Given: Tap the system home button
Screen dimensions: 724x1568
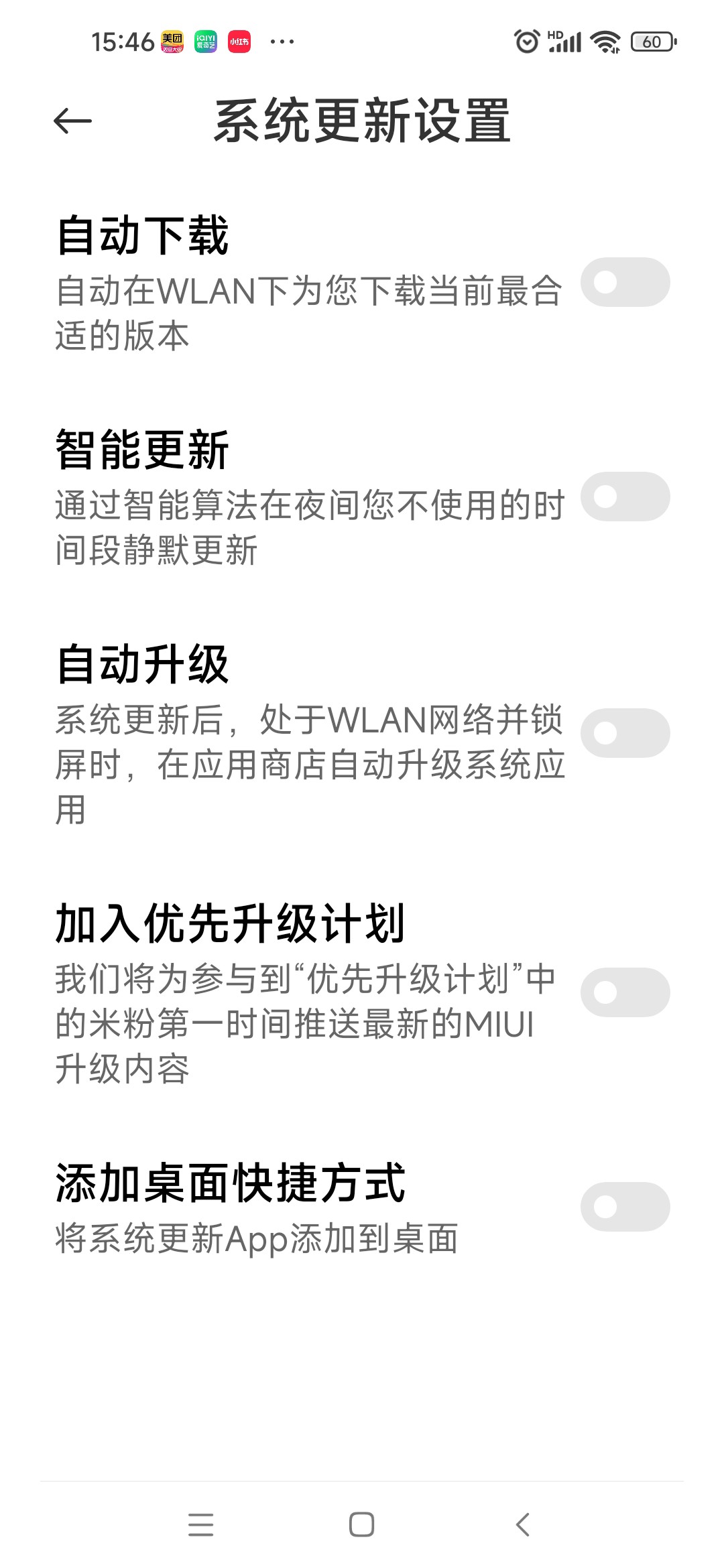Looking at the screenshot, I should [x=362, y=1525].
